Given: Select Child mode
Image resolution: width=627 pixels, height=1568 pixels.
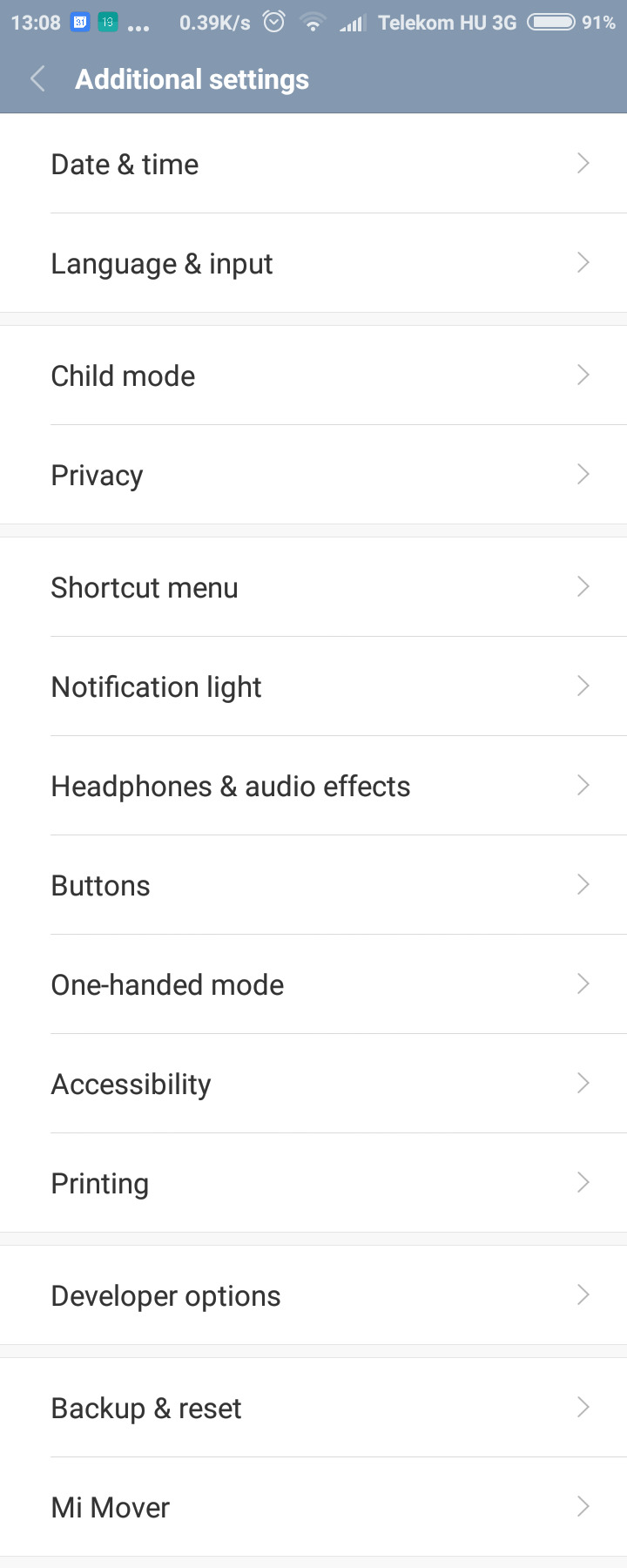Looking at the screenshot, I should (313, 375).
